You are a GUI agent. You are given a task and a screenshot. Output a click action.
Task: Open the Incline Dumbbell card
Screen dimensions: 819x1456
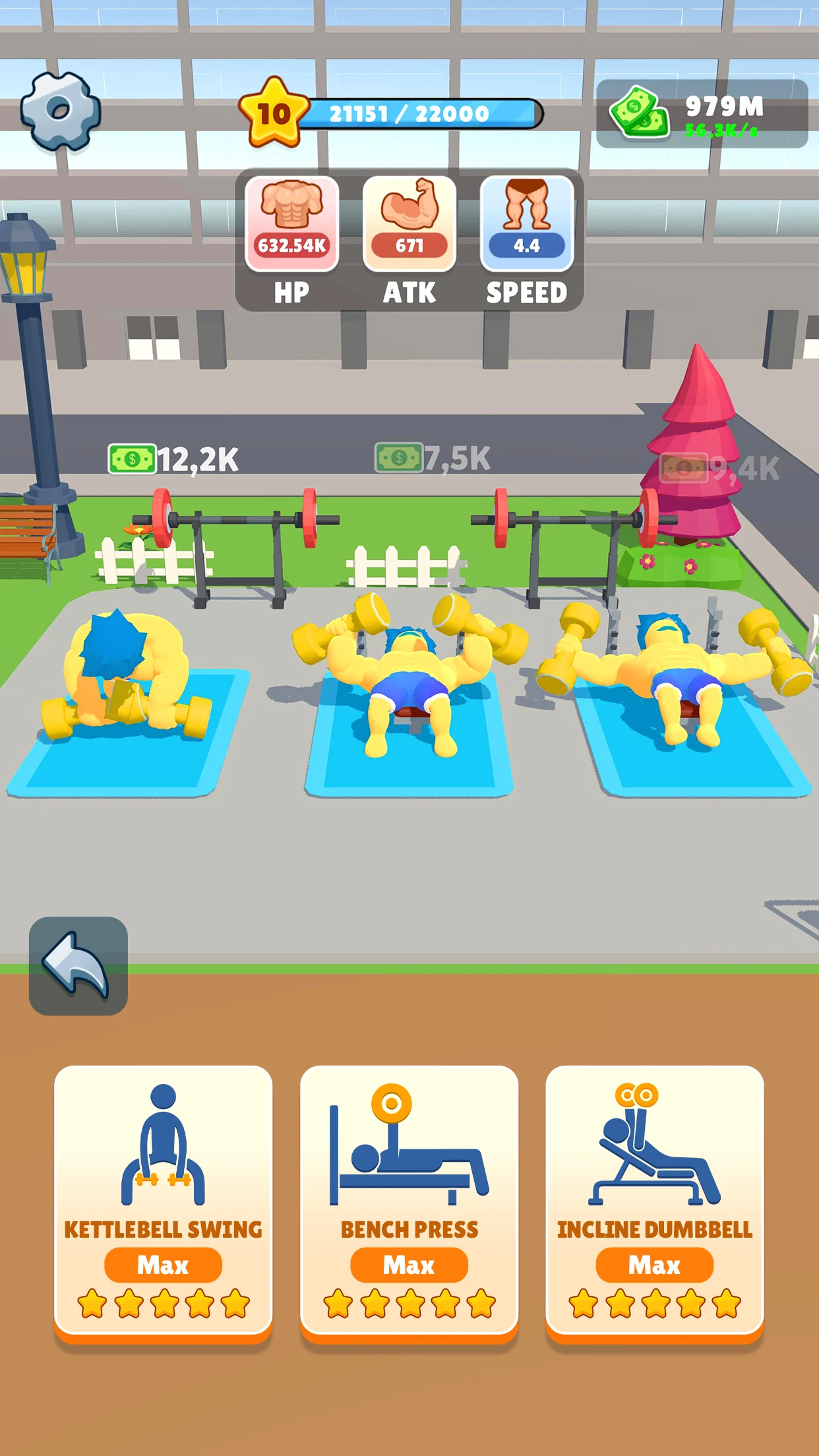[654, 1201]
